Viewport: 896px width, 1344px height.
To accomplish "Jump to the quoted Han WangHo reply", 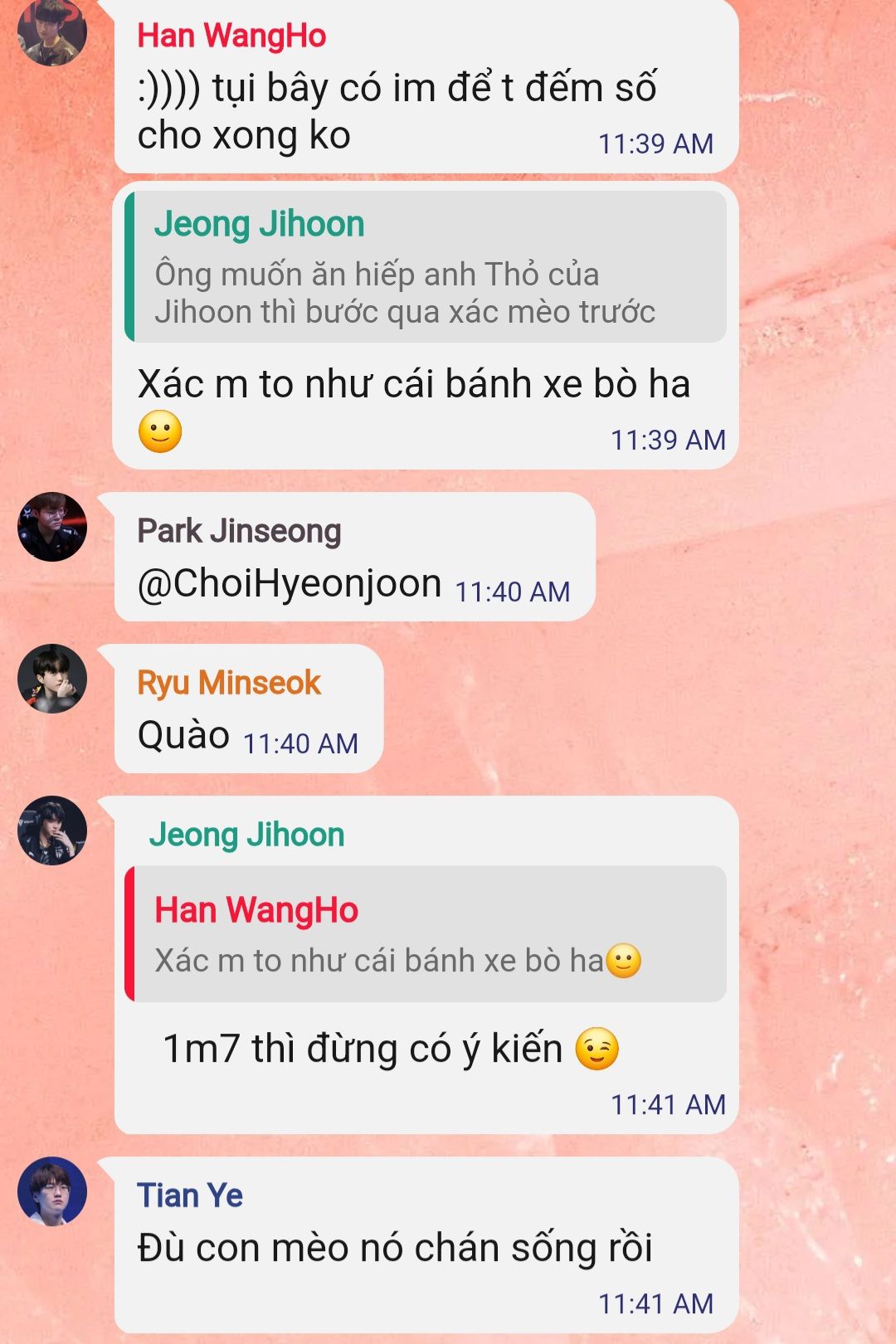I will (426, 934).
